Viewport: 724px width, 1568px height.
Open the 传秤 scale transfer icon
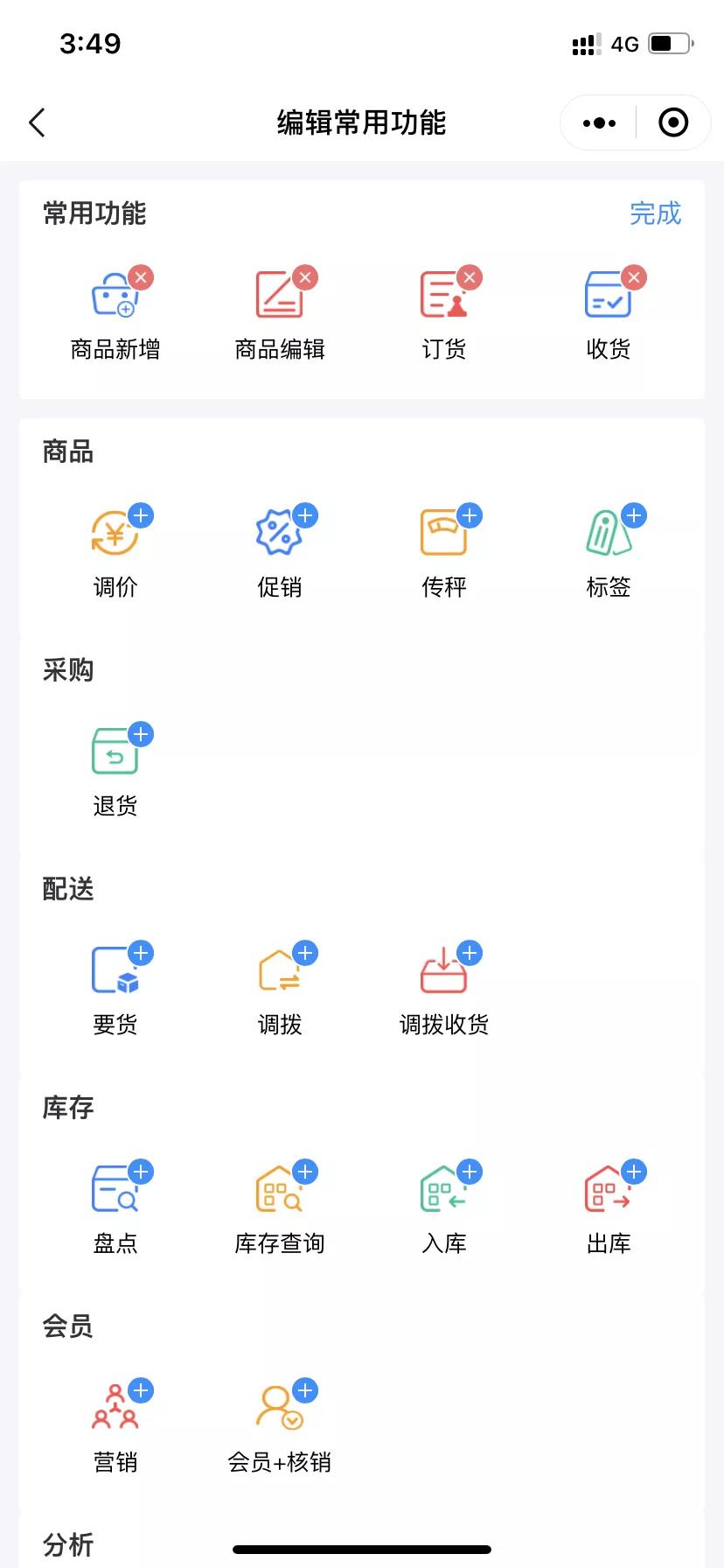pos(443,535)
